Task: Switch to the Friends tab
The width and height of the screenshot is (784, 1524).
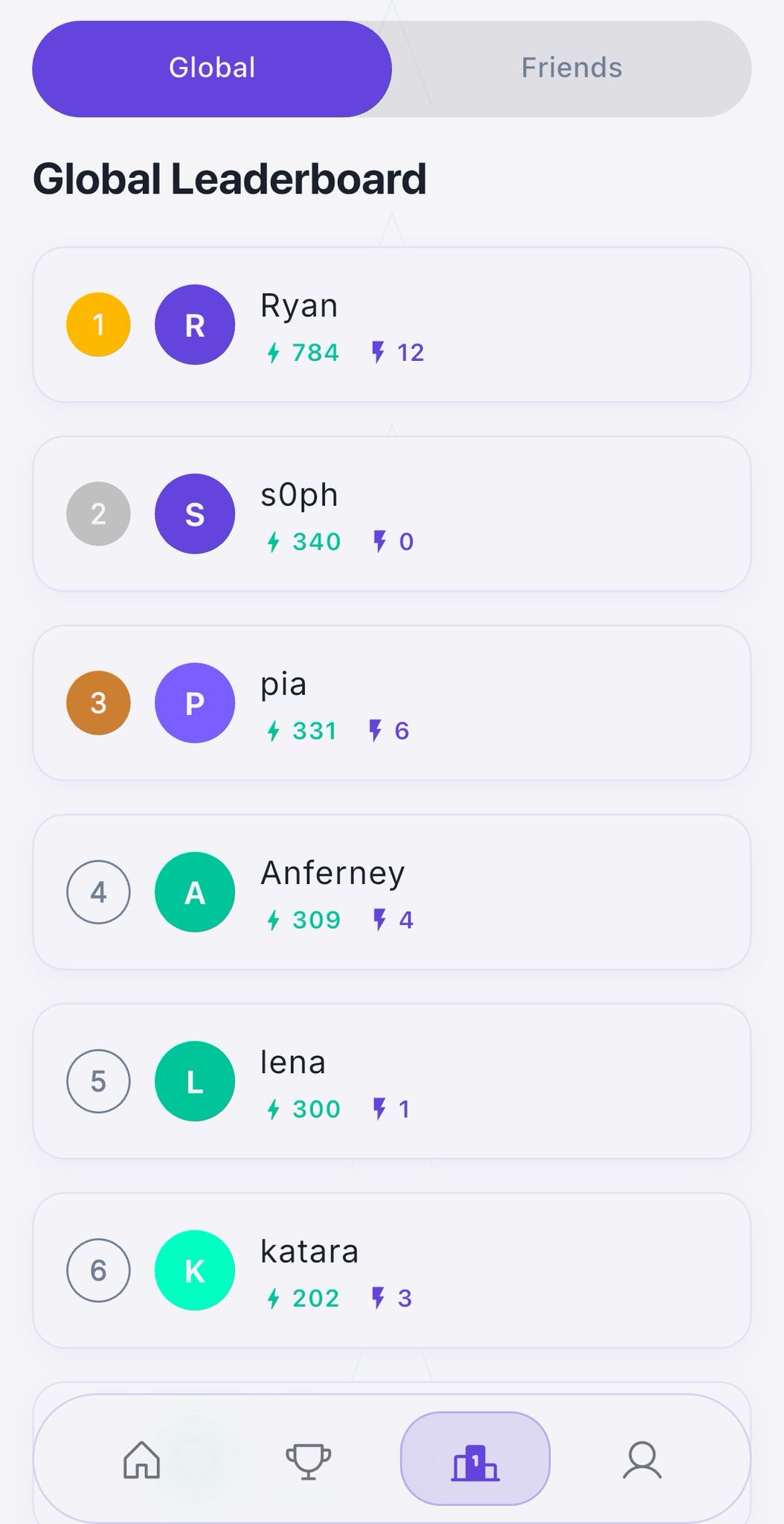Action: tap(571, 68)
